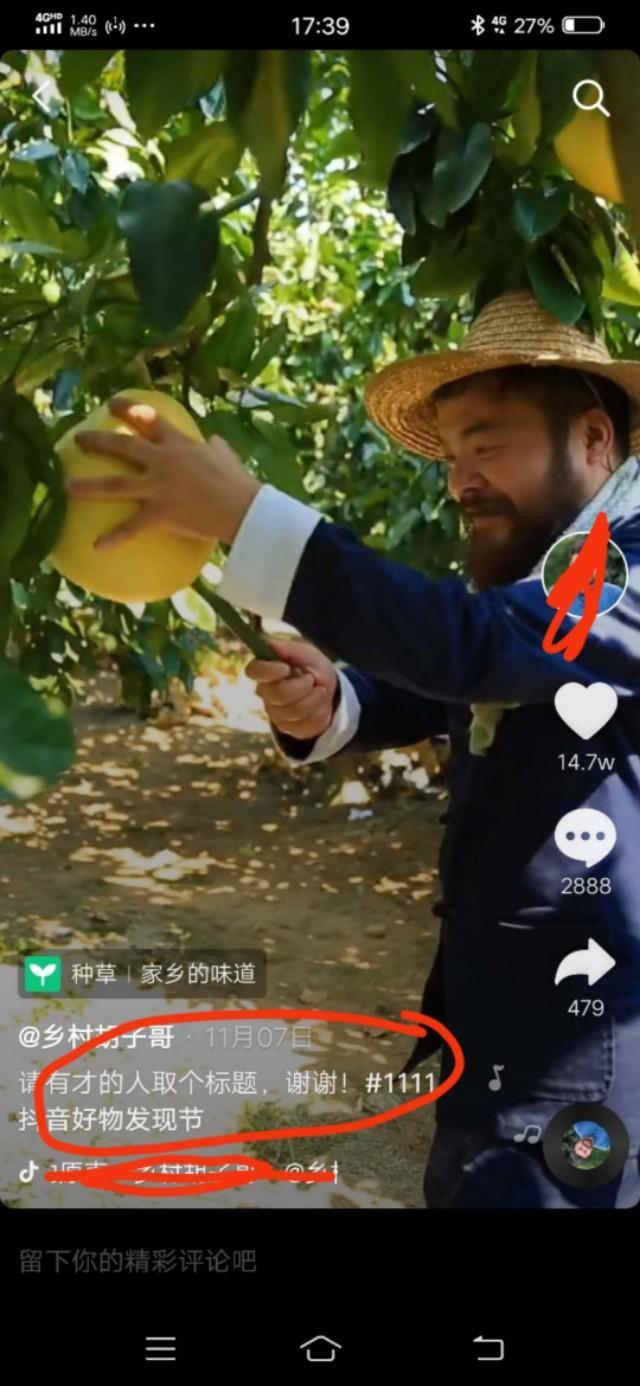This screenshot has height=1386, width=640.
Task: Go back using the top-left arrow
Action: point(42,97)
